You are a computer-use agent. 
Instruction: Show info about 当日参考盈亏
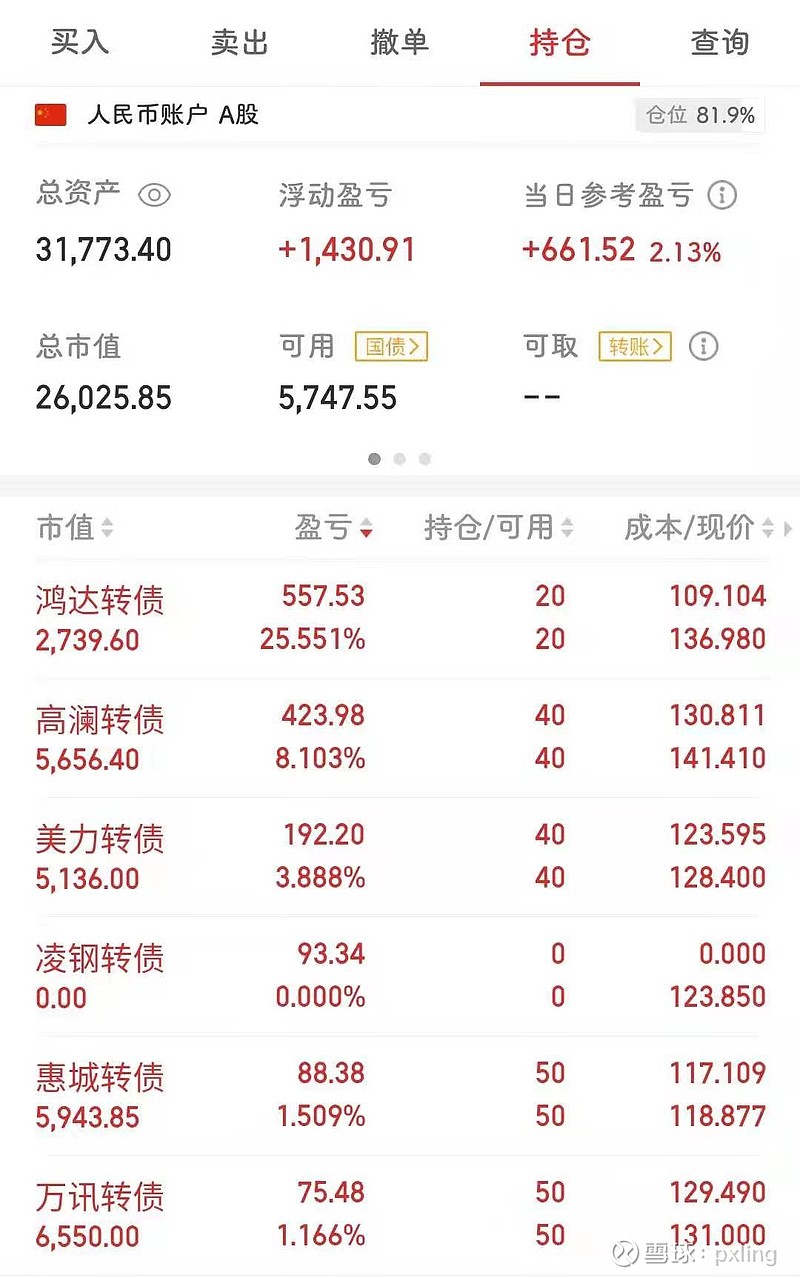tap(722, 195)
